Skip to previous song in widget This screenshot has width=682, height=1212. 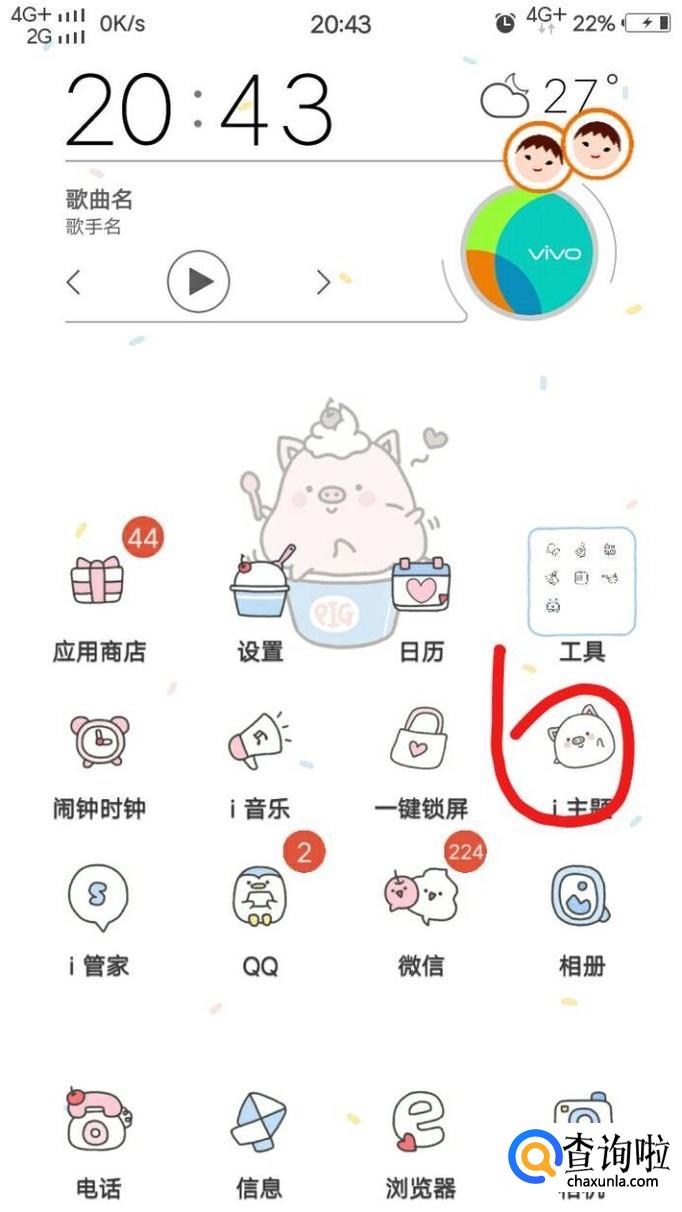pyautogui.click(x=73, y=282)
